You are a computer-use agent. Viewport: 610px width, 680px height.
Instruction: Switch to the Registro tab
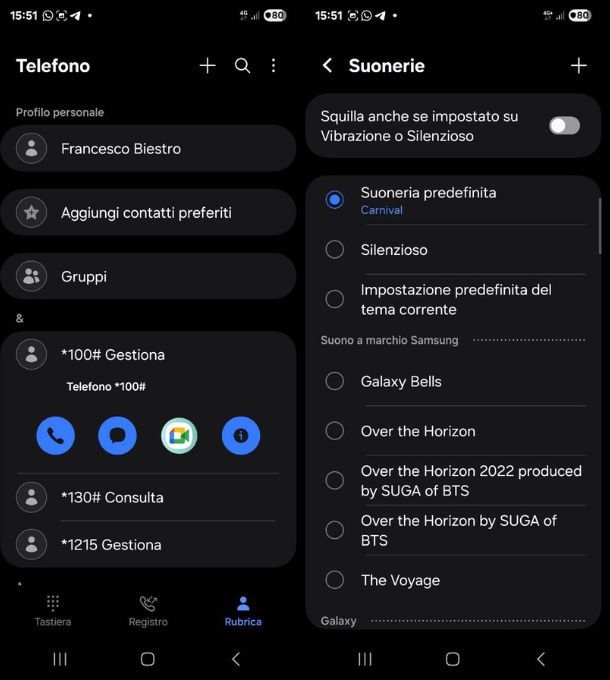148,610
